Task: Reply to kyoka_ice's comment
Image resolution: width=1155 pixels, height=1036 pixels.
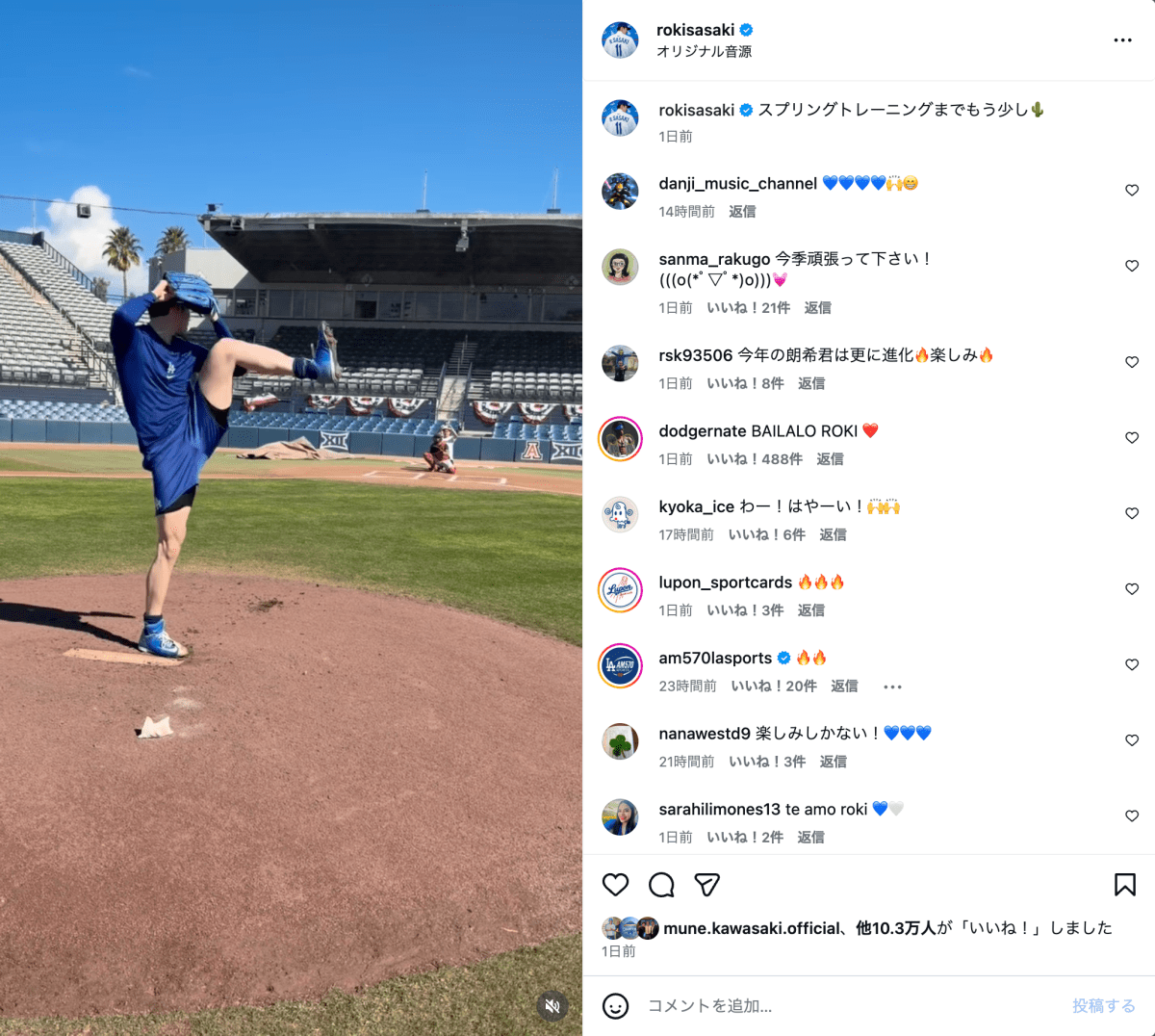Action: [833, 534]
